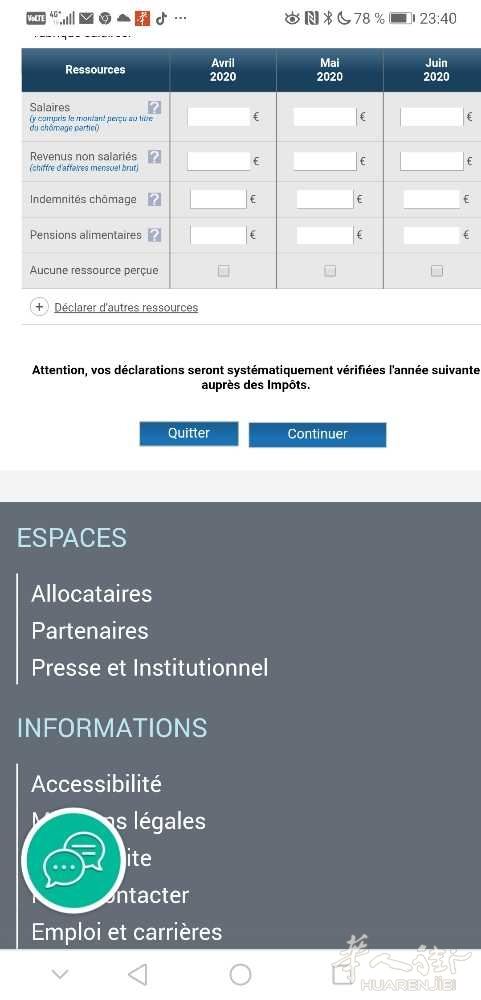Open Emploi et carrières
481x1000 pixels.
[x=126, y=932]
